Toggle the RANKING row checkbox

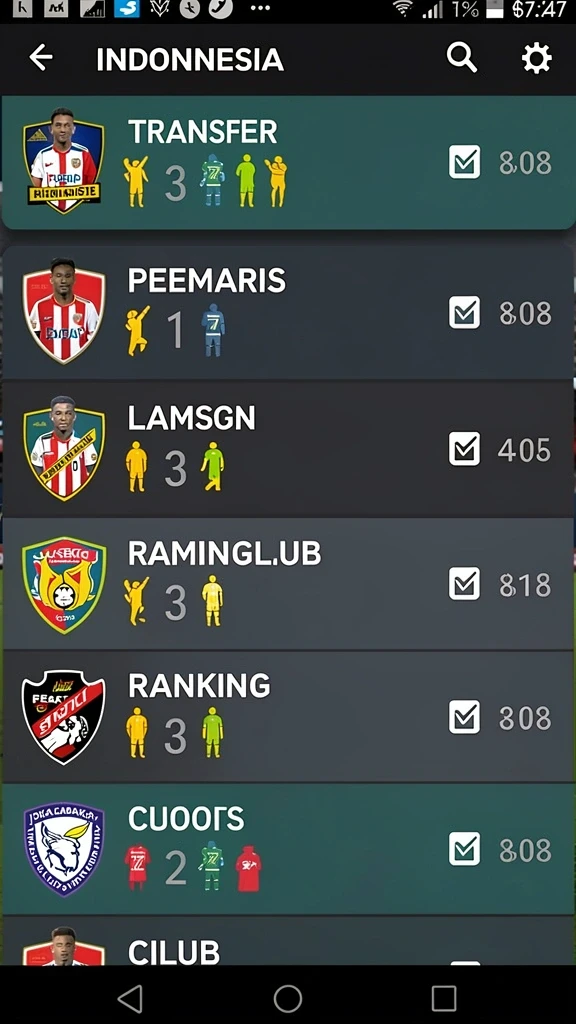tap(464, 717)
